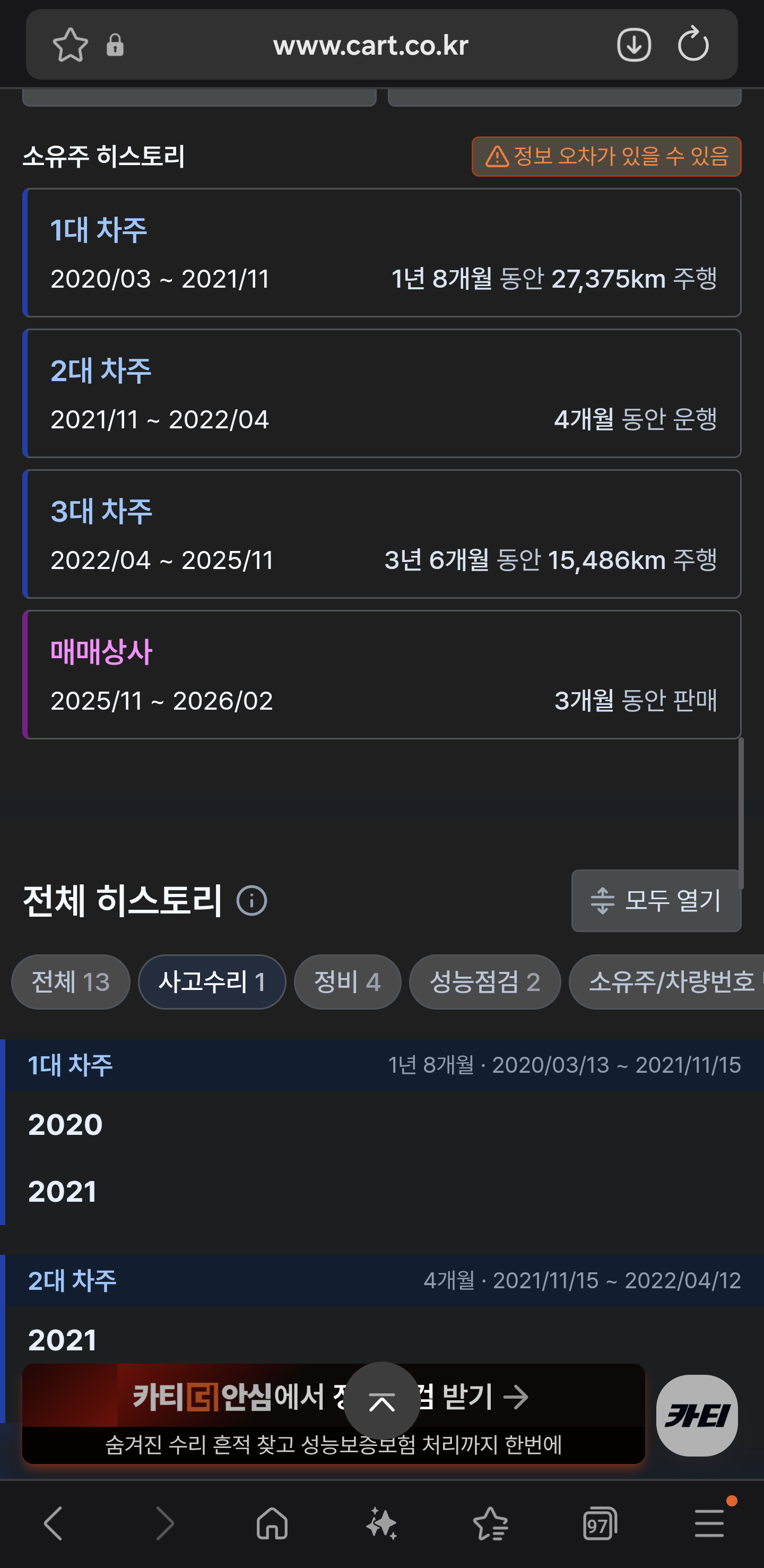Image resolution: width=764 pixels, height=1568 pixels.
Task: Enable the 정비 4 filter chip
Action: coord(348,981)
